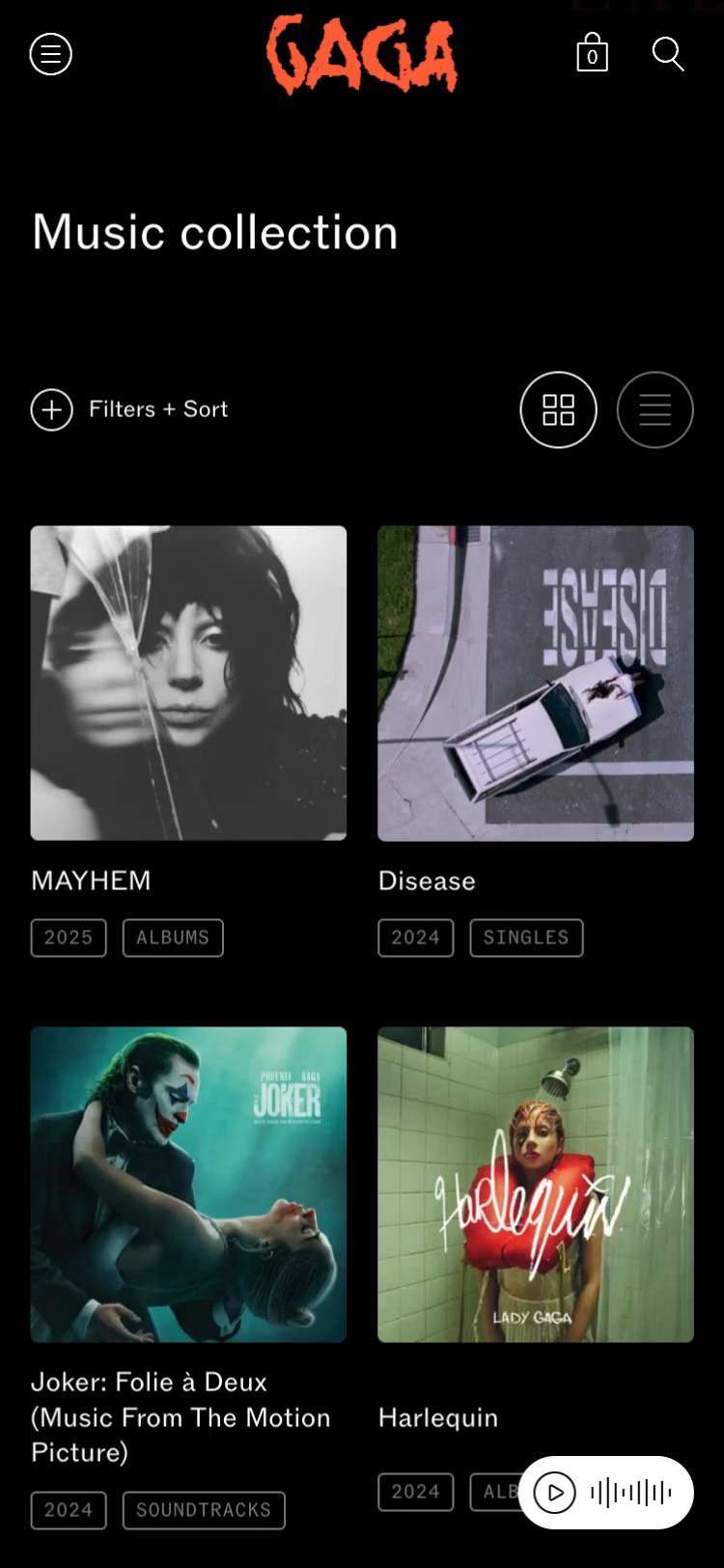
Task: Select the 2025 tag under MAYHEM
Action: pos(69,938)
